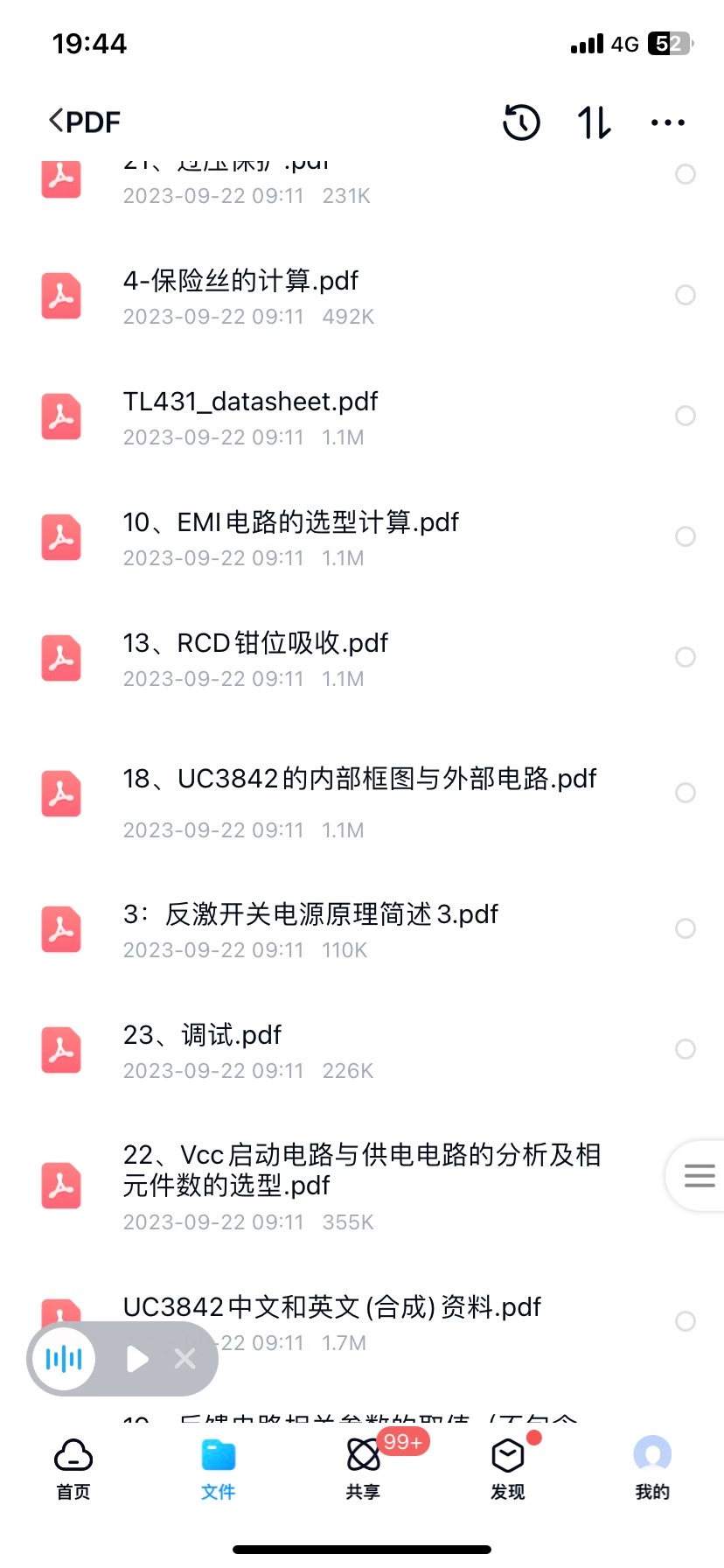The height and width of the screenshot is (1568, 724).
Task: Open 10、EMI电路的选型计算.pdf
Action: click(x=362, y=537)
